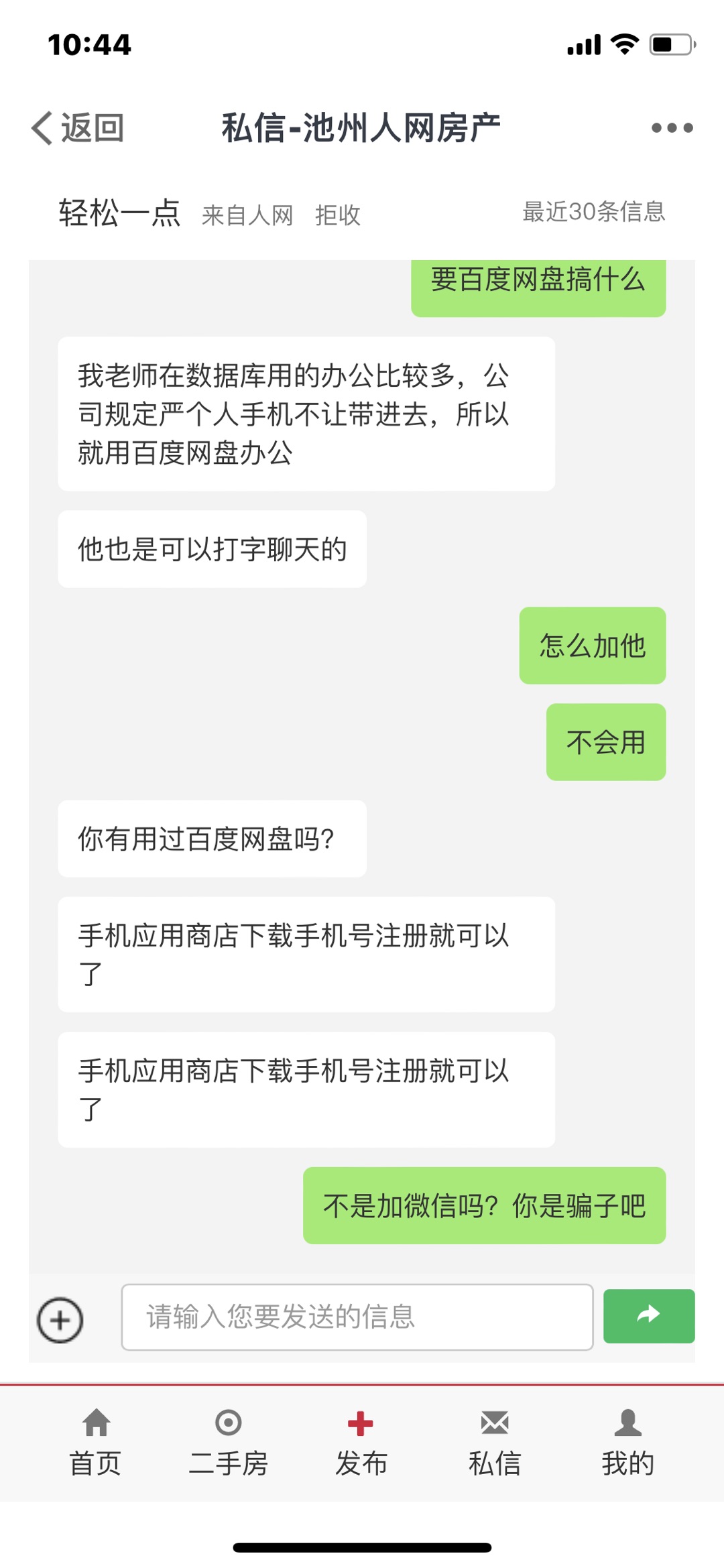The width and height of the screenshot is (724, 1568).
Task: Open the plus attachment button
Action: tap(60, 1320)
